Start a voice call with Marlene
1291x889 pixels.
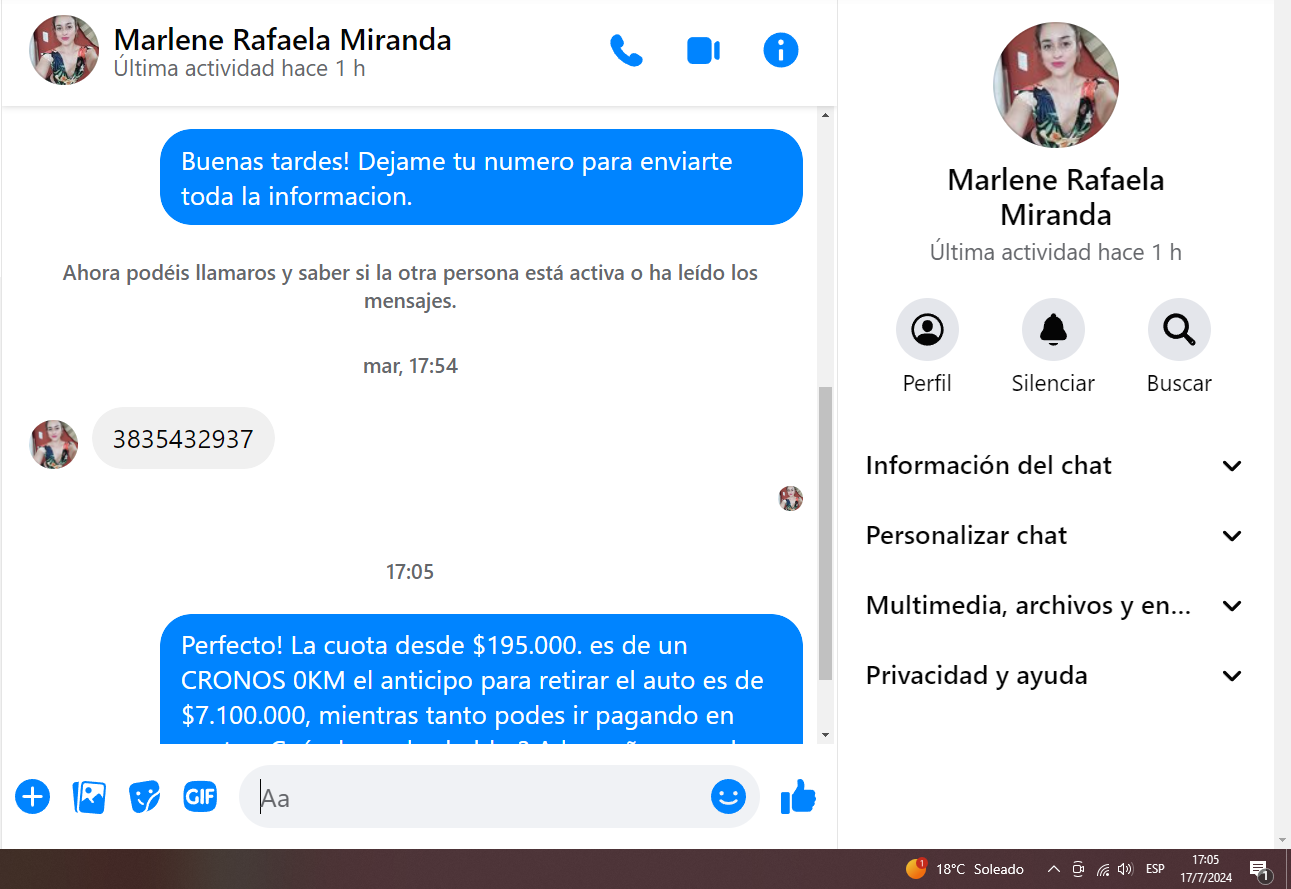(x=626, y=50)
